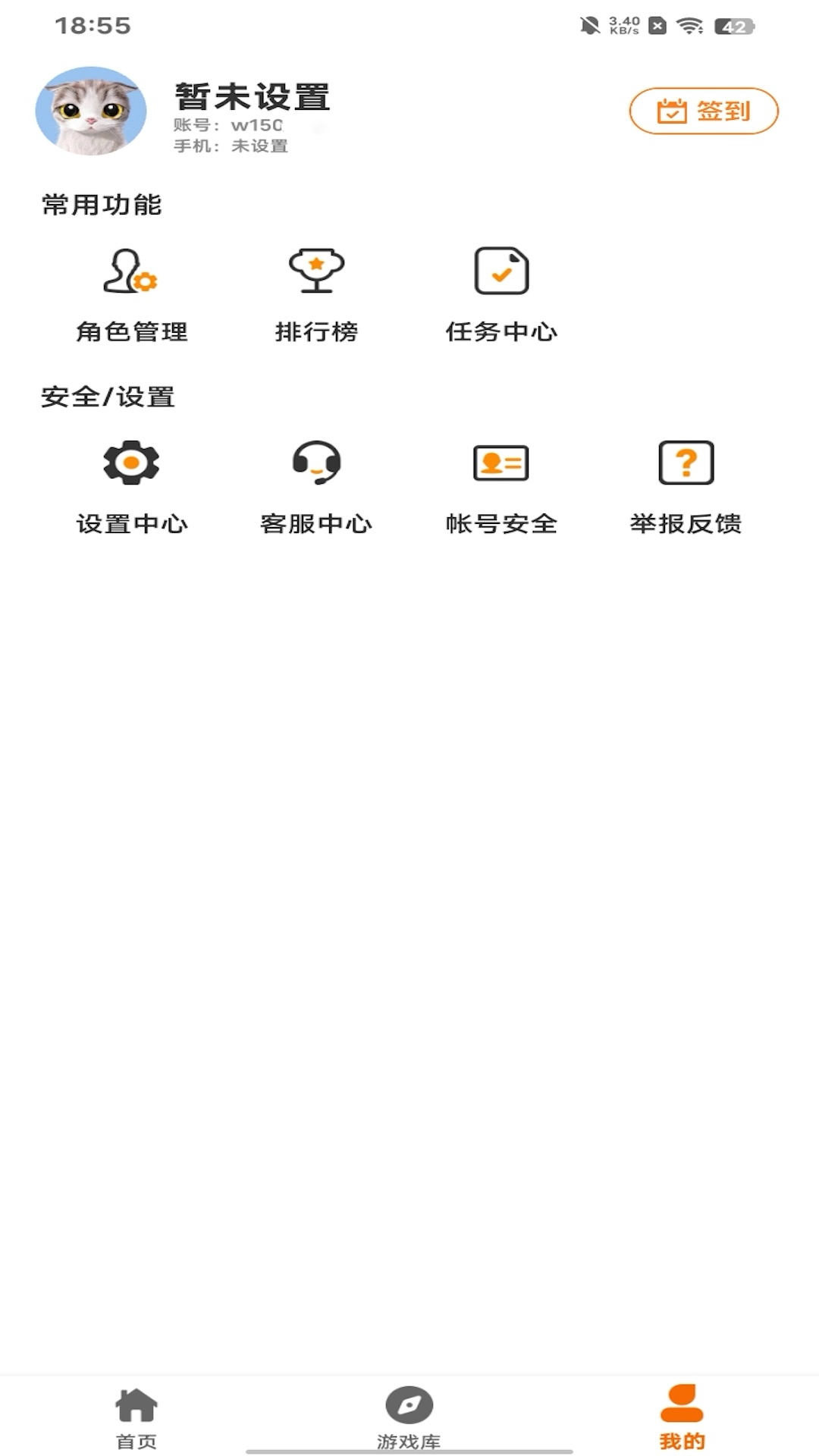Tap the 签到 check-in button
819x1456 pixels.
(x=704, y=111)
